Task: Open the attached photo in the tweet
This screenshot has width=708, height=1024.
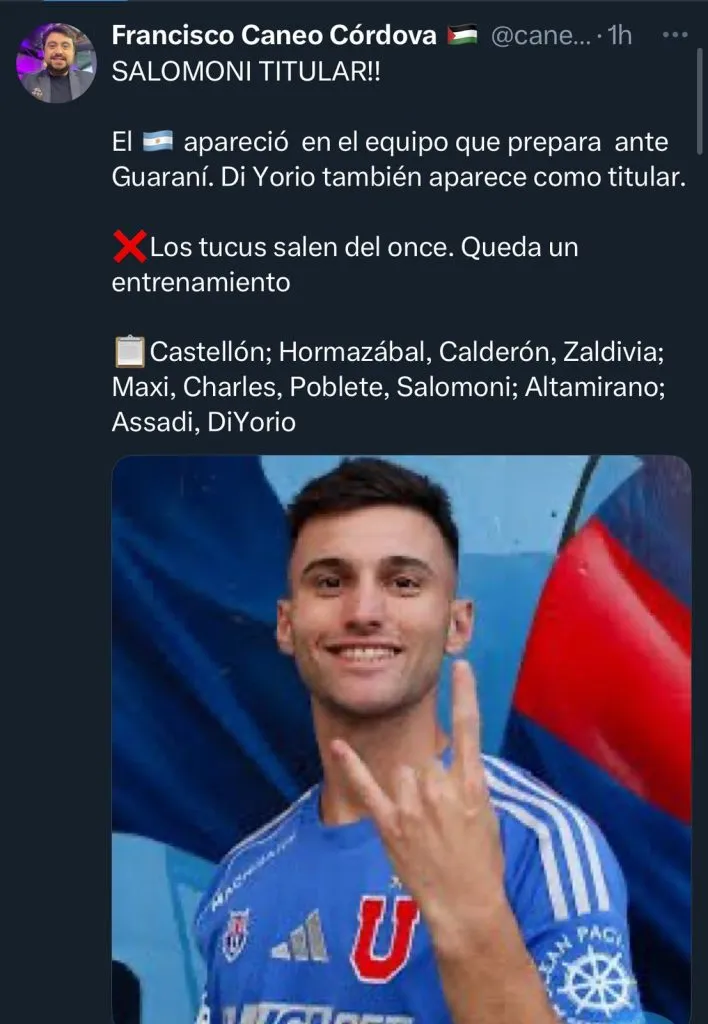Action: click(401, 740)
